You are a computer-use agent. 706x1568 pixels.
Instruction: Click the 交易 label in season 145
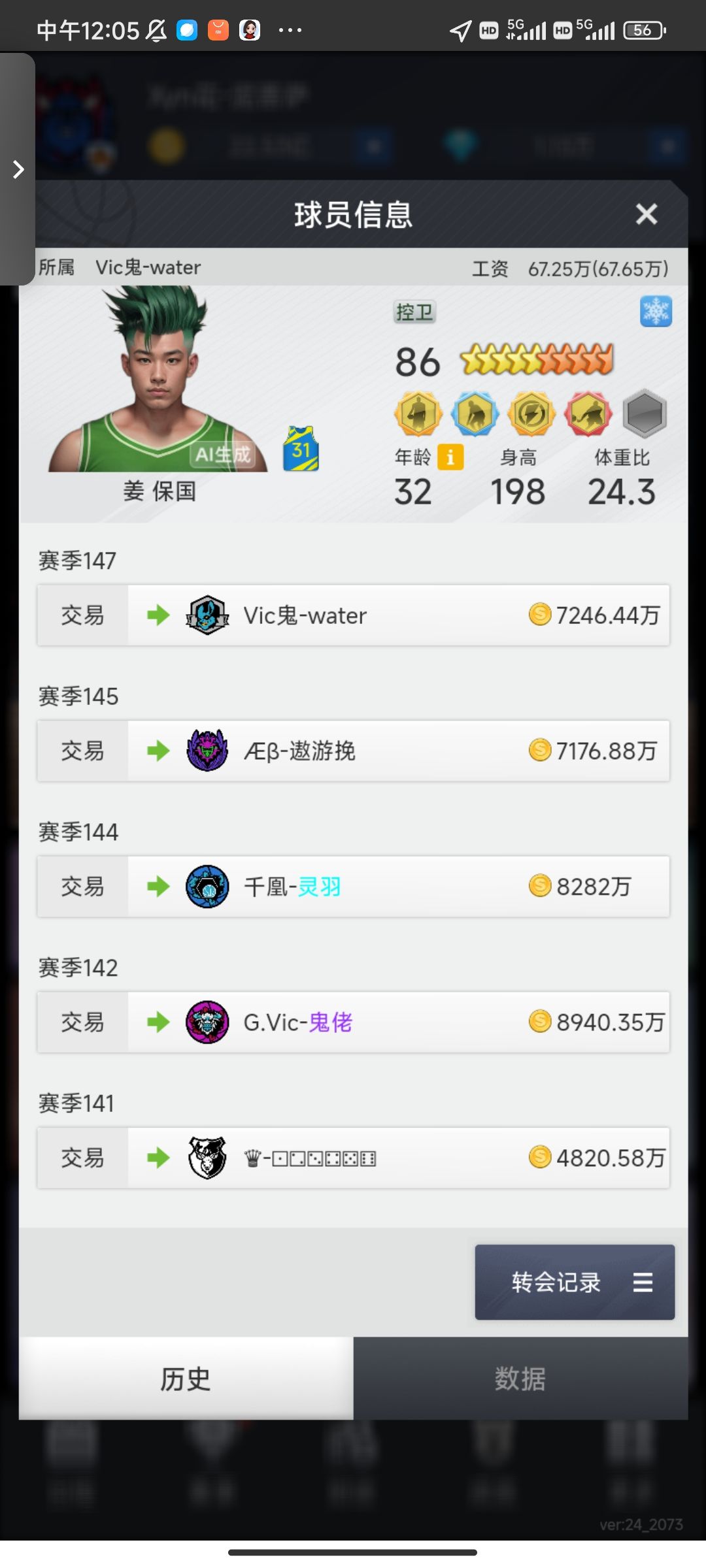[82, 751]
